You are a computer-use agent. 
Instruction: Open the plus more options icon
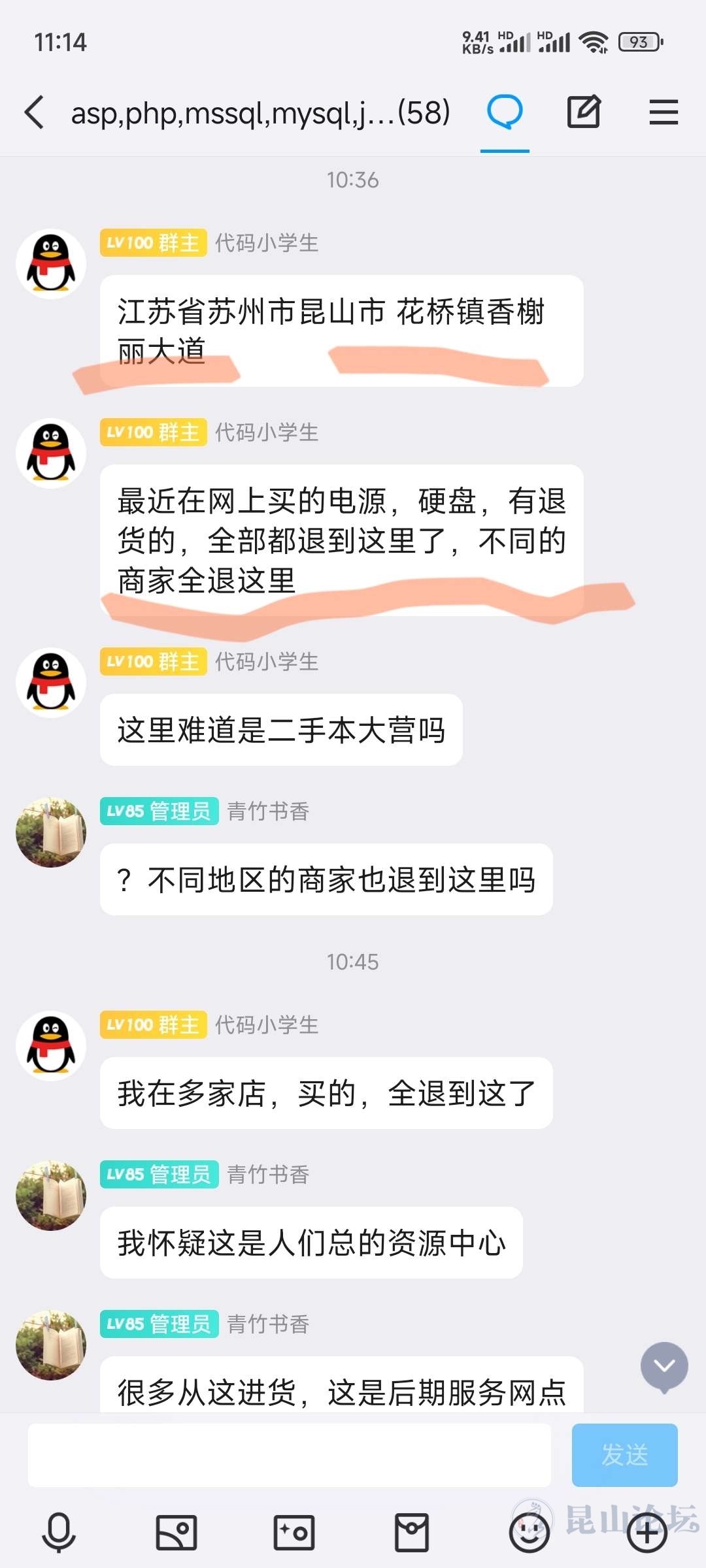tap(647, 1532)
